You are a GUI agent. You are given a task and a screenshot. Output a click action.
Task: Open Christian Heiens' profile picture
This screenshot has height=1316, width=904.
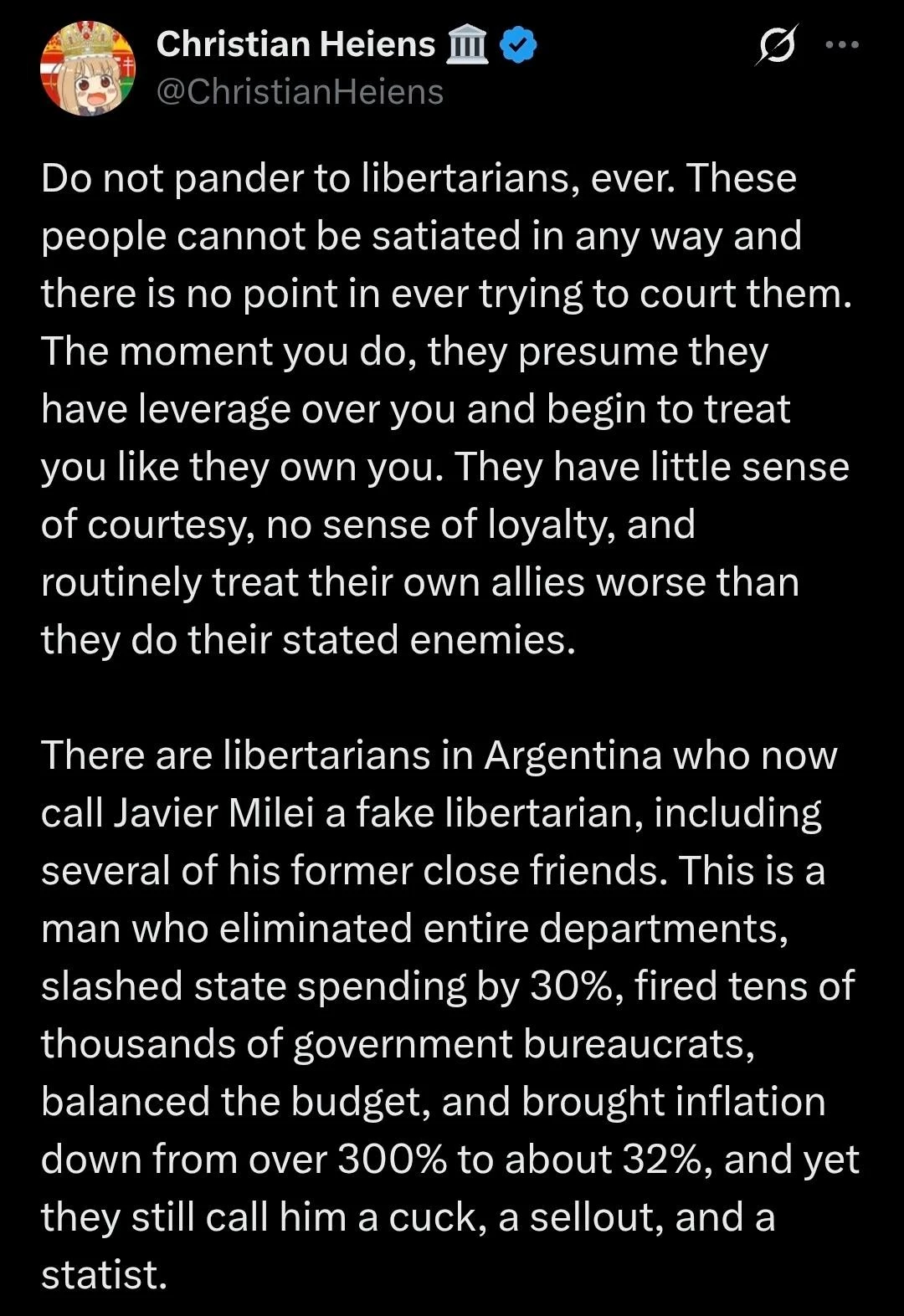[x=88, y=69]
